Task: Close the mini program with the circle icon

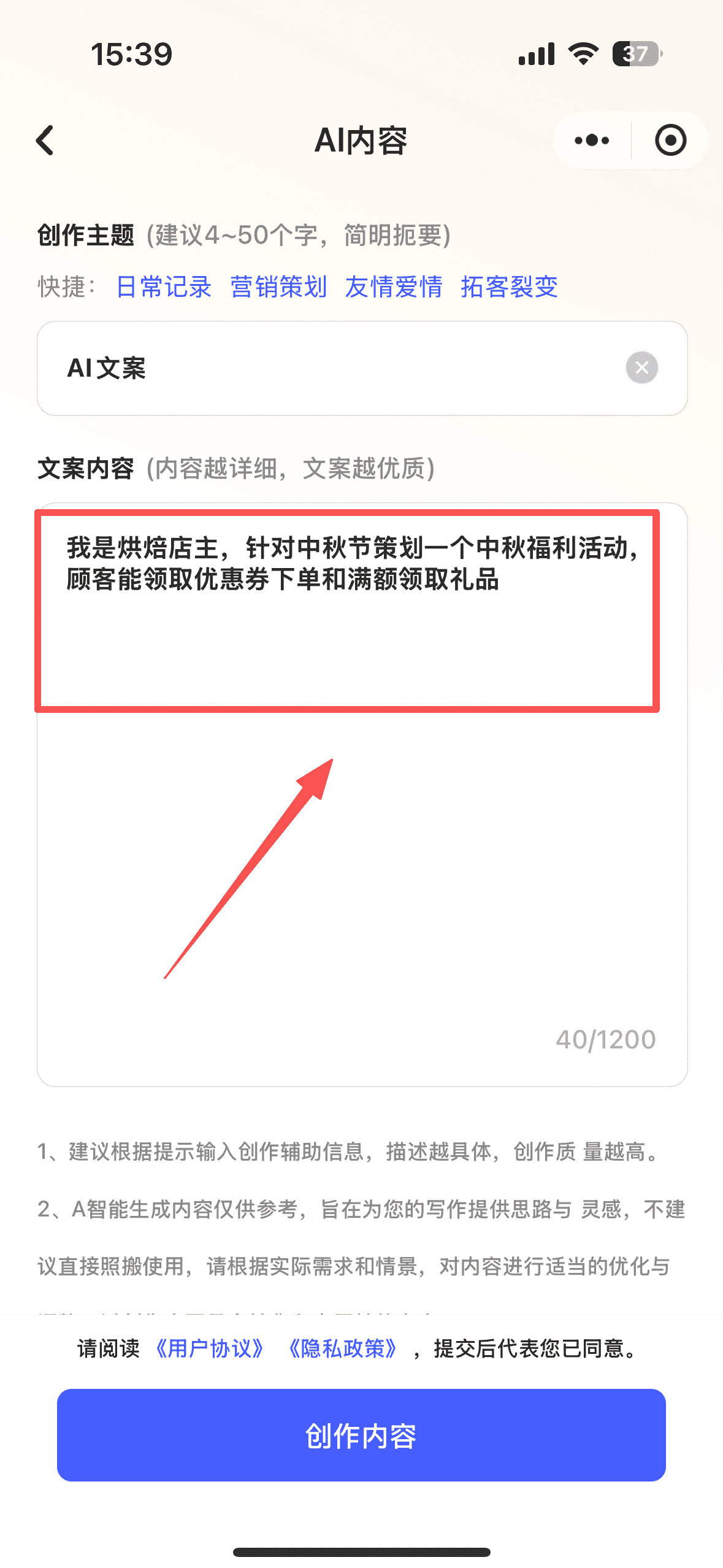Action: point(670,140)
